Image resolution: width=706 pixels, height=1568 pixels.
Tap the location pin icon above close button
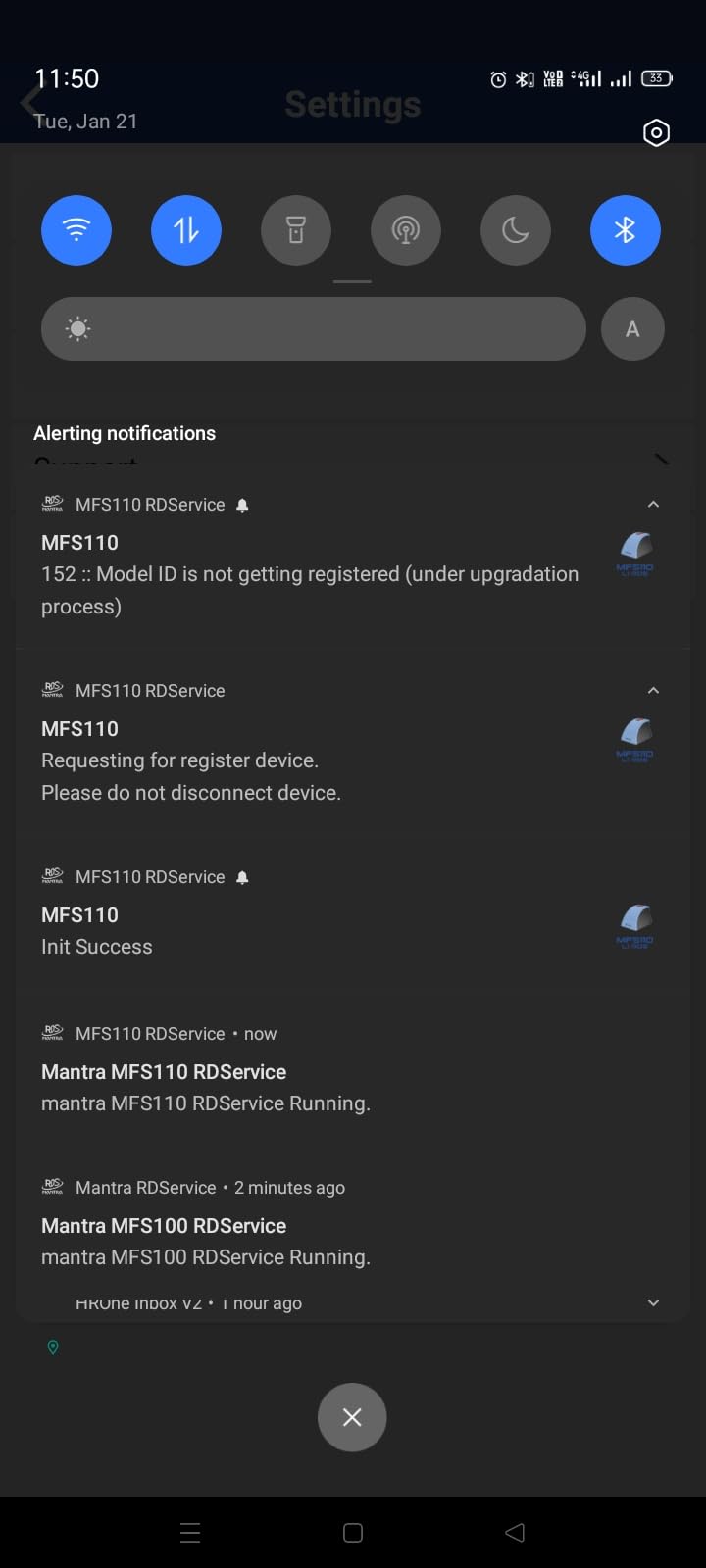tap(52, 1347)
